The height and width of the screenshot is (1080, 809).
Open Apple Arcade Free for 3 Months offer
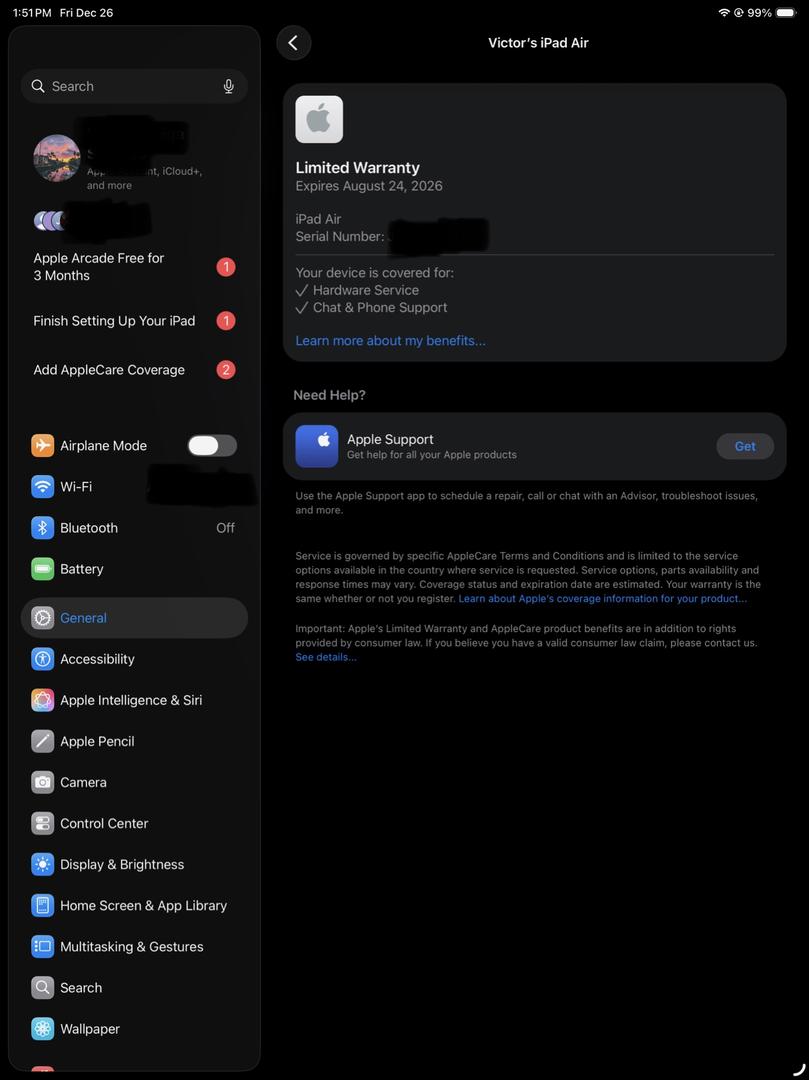click(100, 267)
